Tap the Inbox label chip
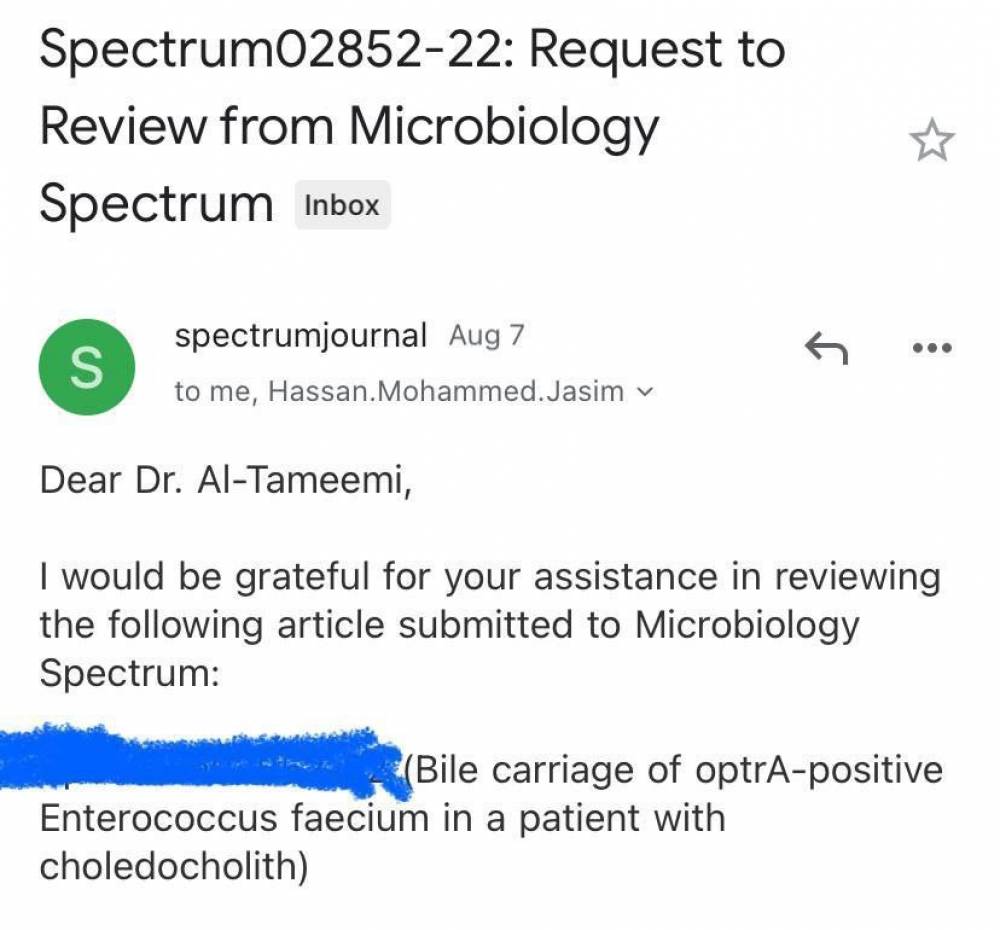 coord(342,206)
